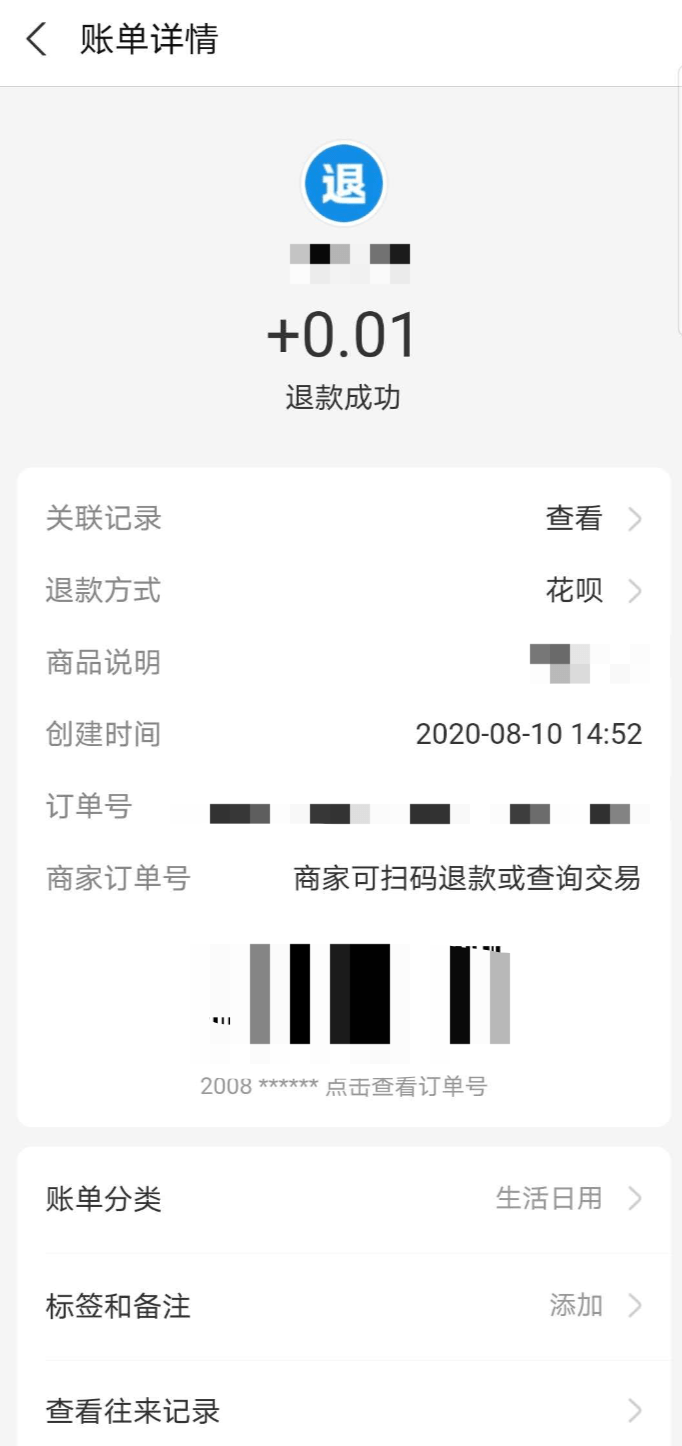Change 账单分类 from 生活日用
Image resolution: width=682 pixels, height=1446 pixels.
(x=343, y=1199)
